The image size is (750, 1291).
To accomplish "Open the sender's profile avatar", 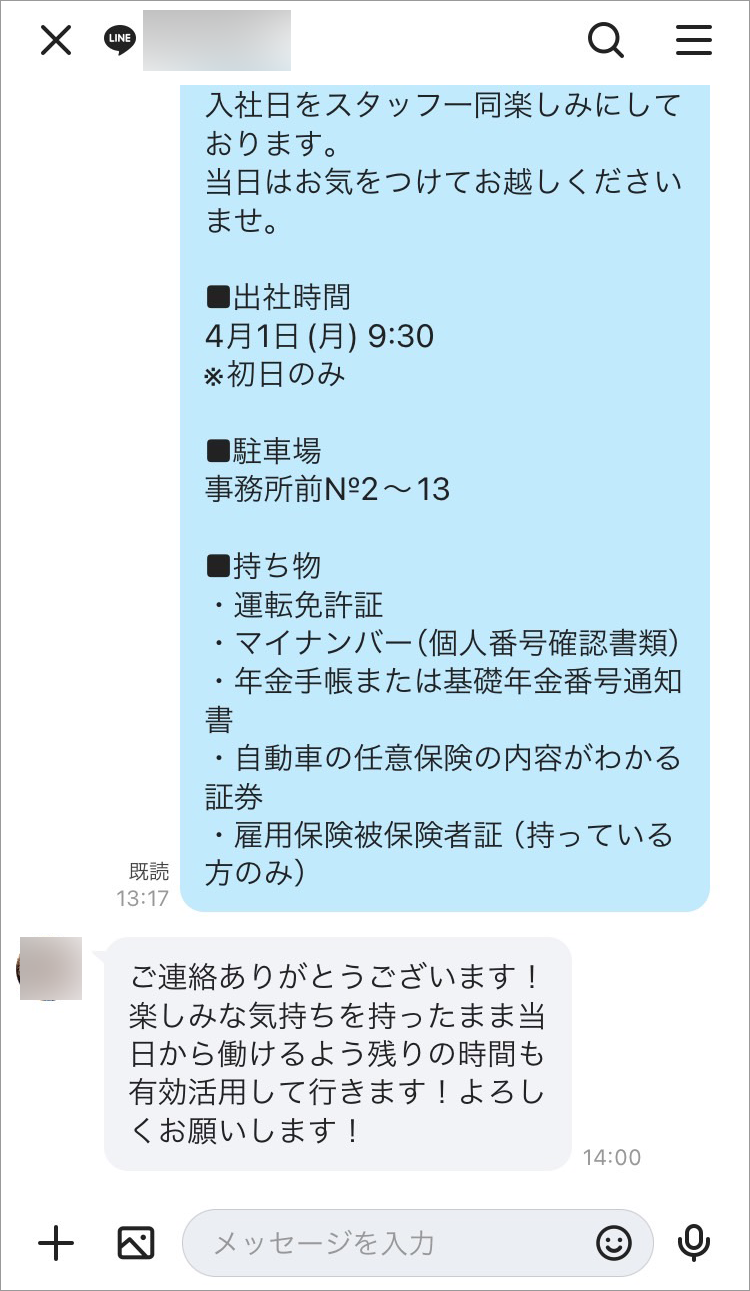I will click(50, 968).
